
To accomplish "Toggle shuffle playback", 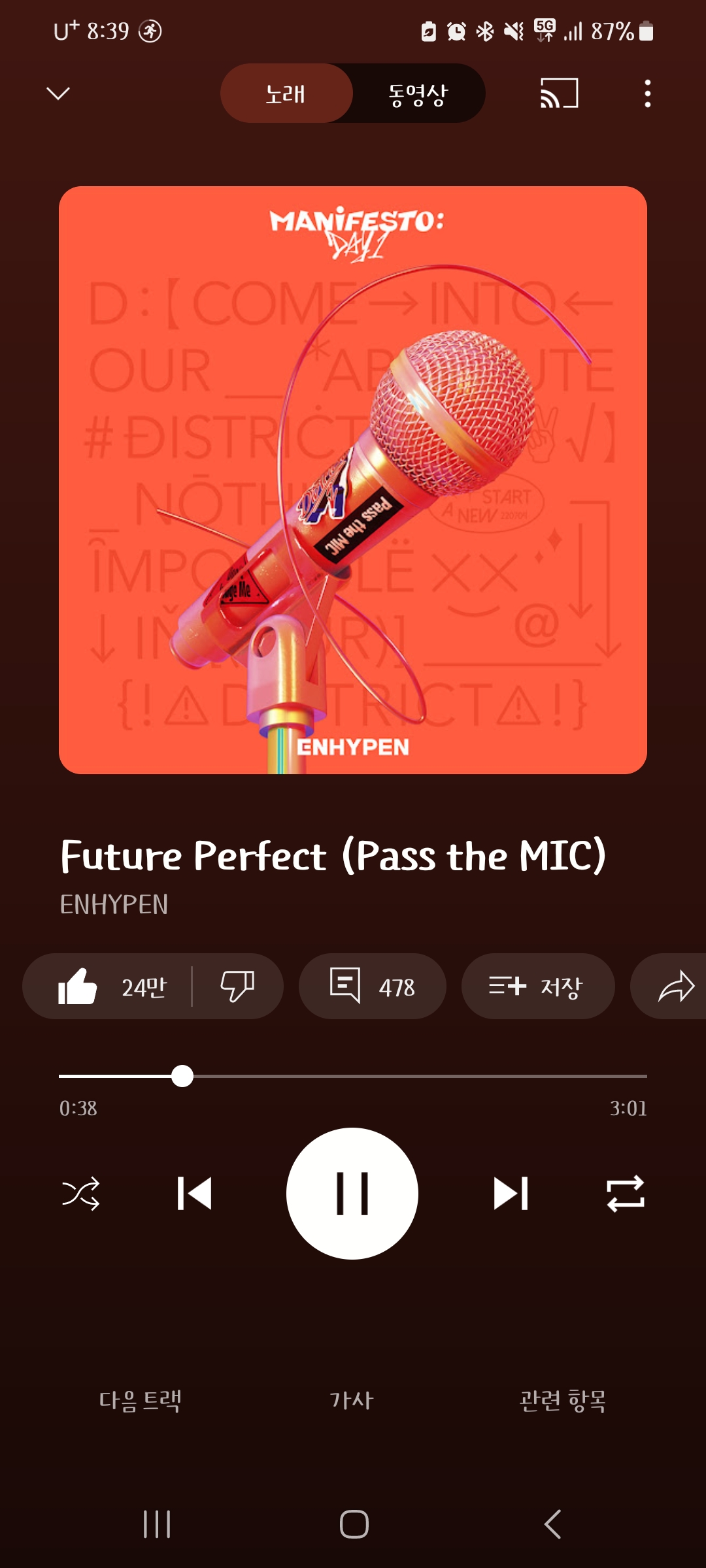I will click(x=80, y=1194).
